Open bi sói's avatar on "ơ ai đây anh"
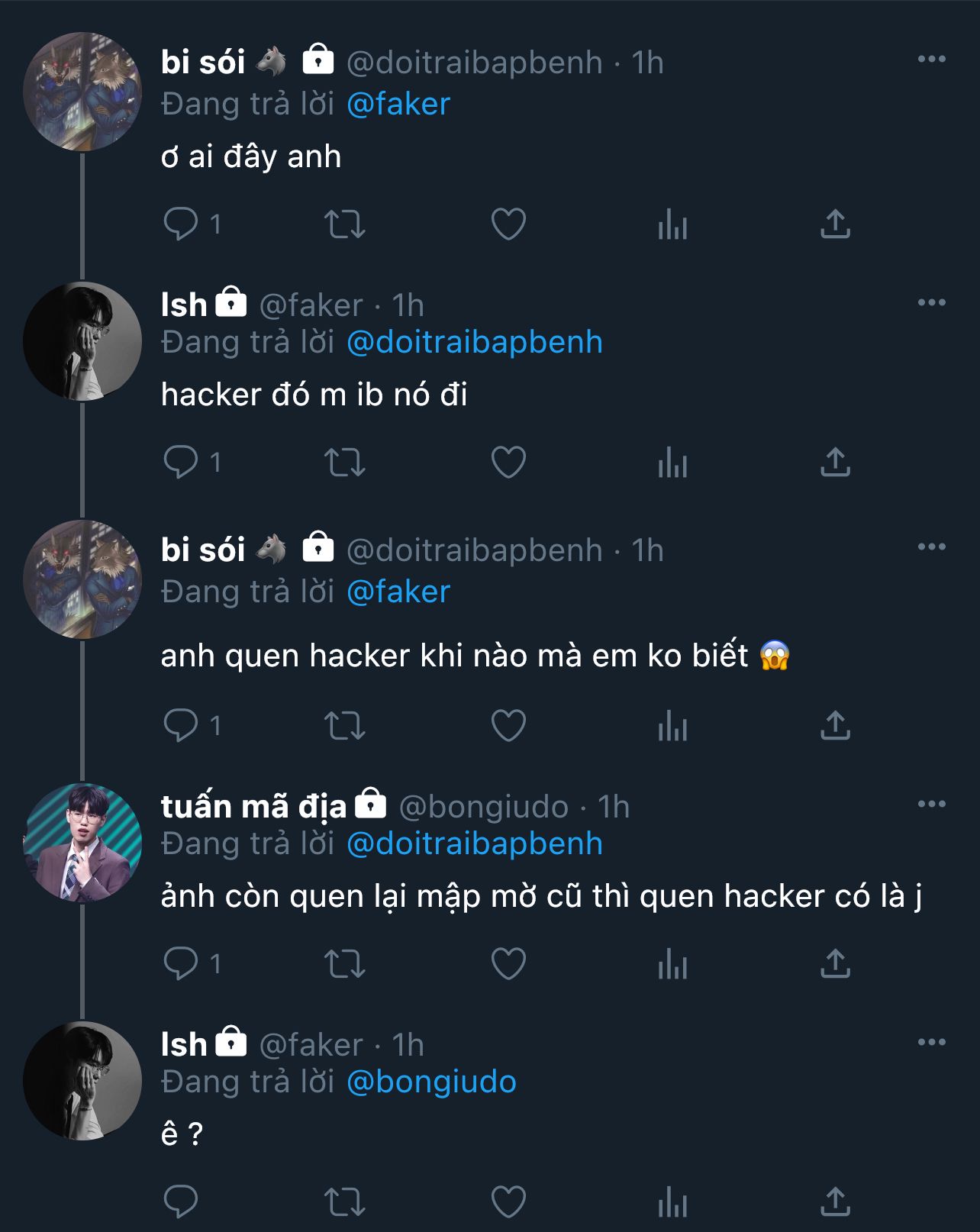 [x=82, y=92]
